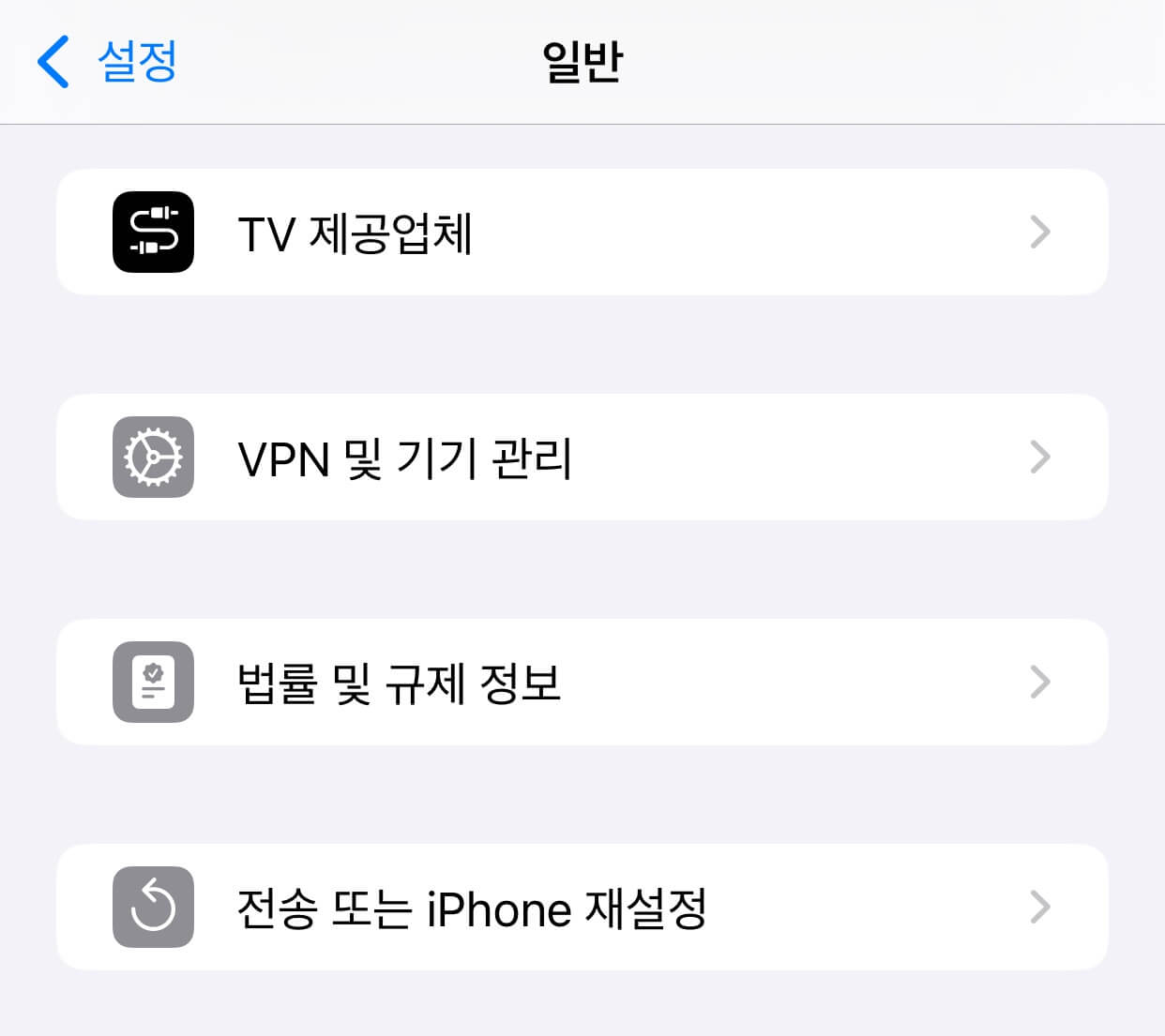
Task: Open TV 제공업체 settings
Action: click(x=582, y=233)
